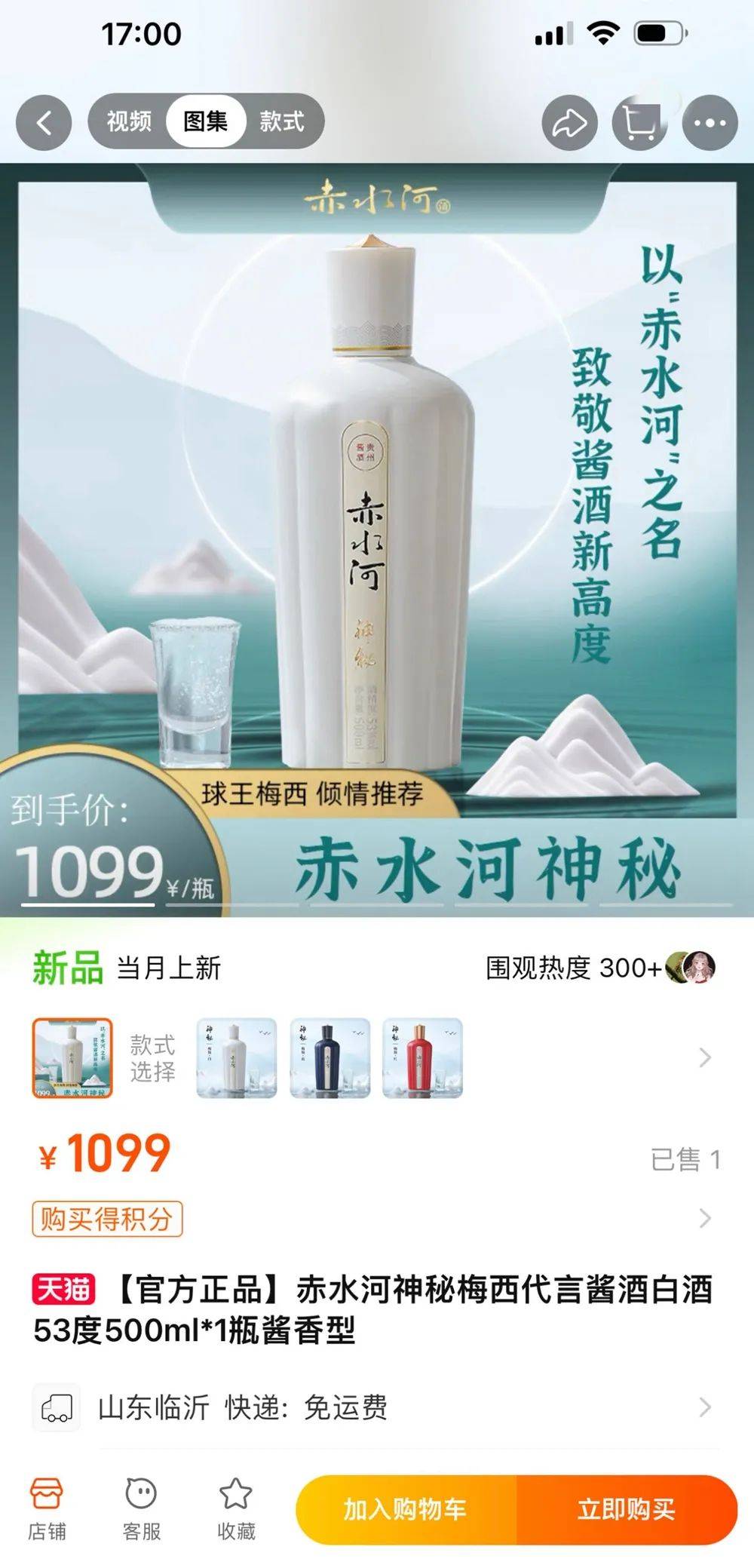
Task: Expand the 款式选择 options chevron
Action: [x=705, y=1057]
